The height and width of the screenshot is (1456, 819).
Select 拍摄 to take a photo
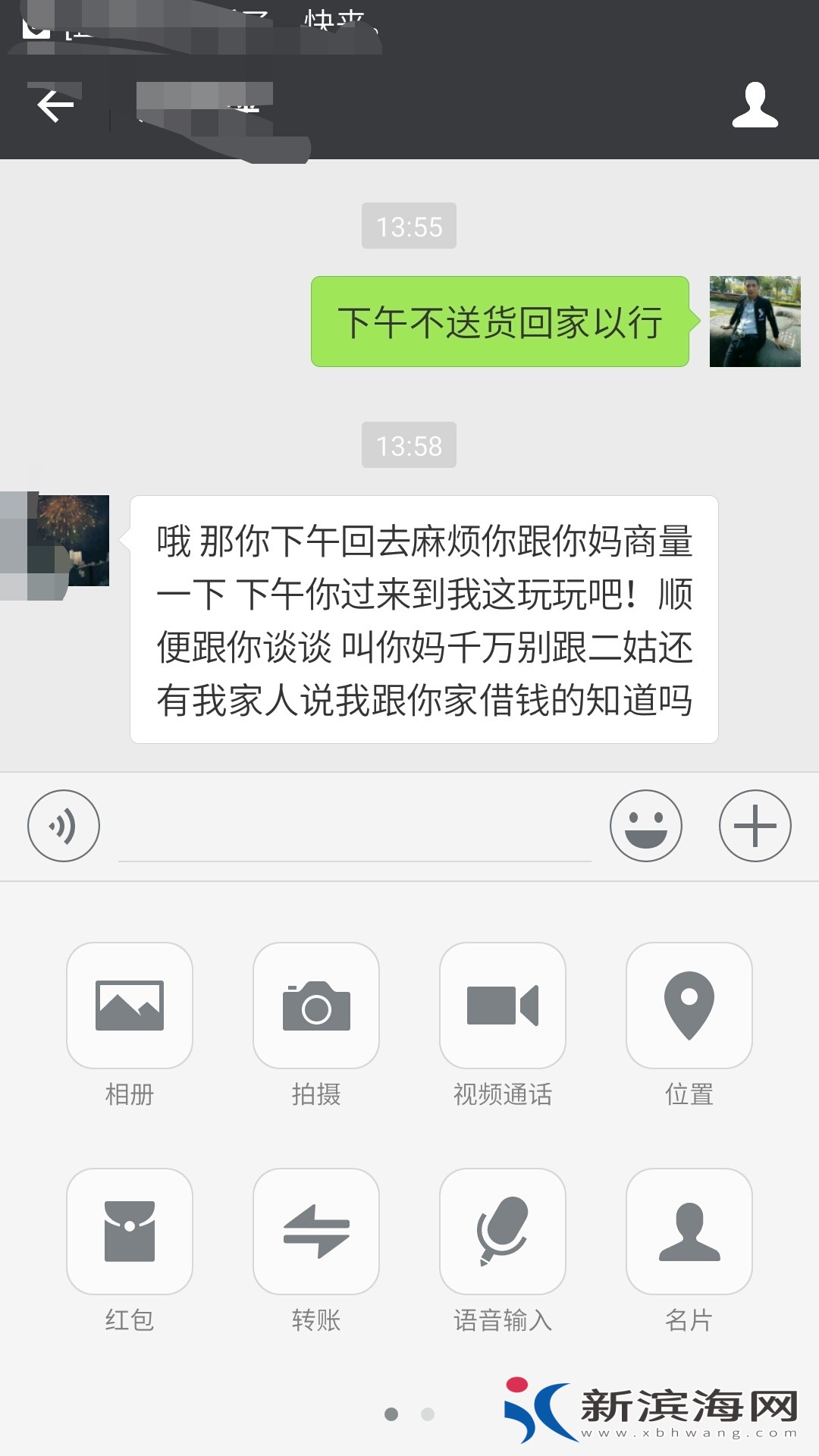click(x=316, y=1006)
